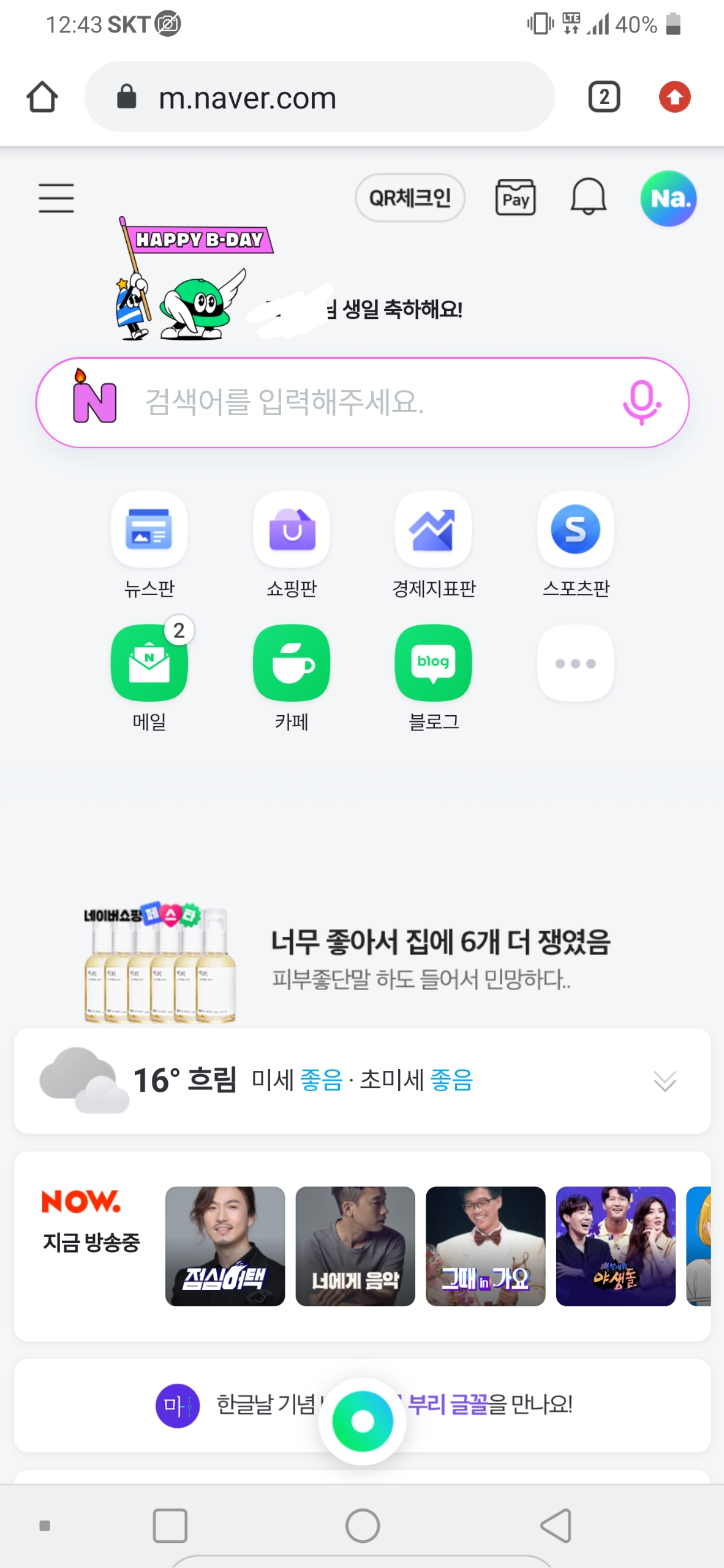Open Naver Pay icon

(x=515, y=198)
